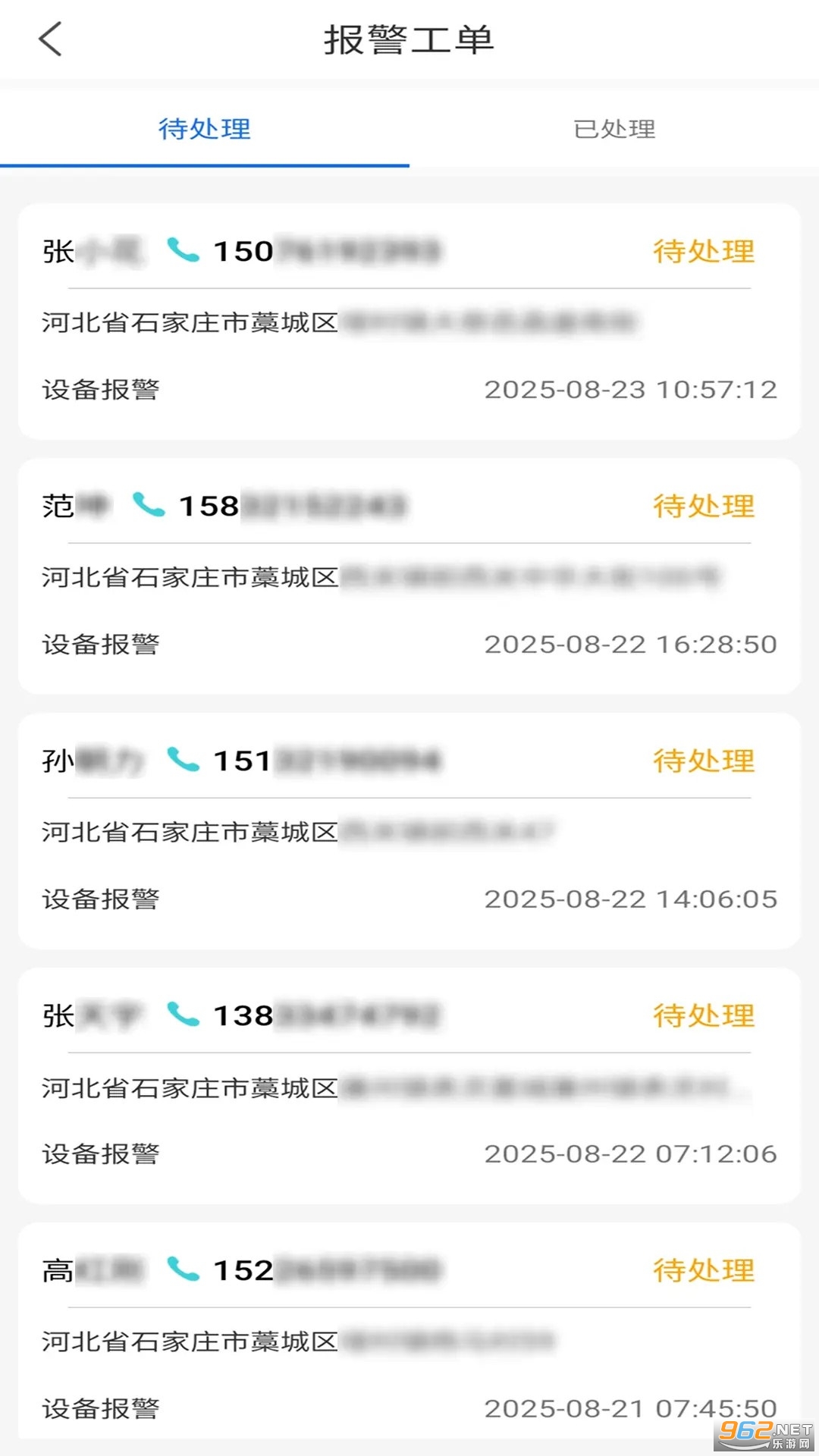Open 高's work order from 2025-08-21
The image size is (819, 1456).
point(409,1342)
